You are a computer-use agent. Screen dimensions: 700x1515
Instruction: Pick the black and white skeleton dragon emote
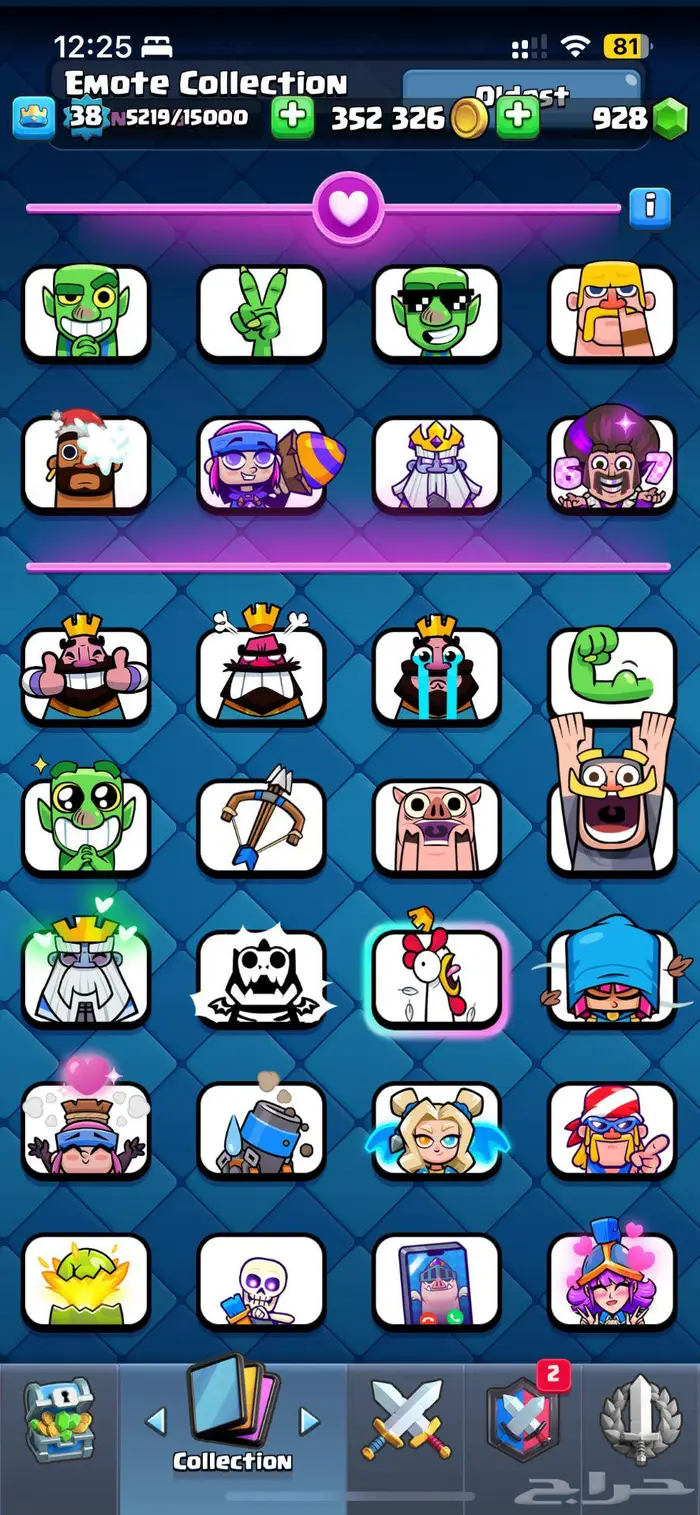click(261, 978)
